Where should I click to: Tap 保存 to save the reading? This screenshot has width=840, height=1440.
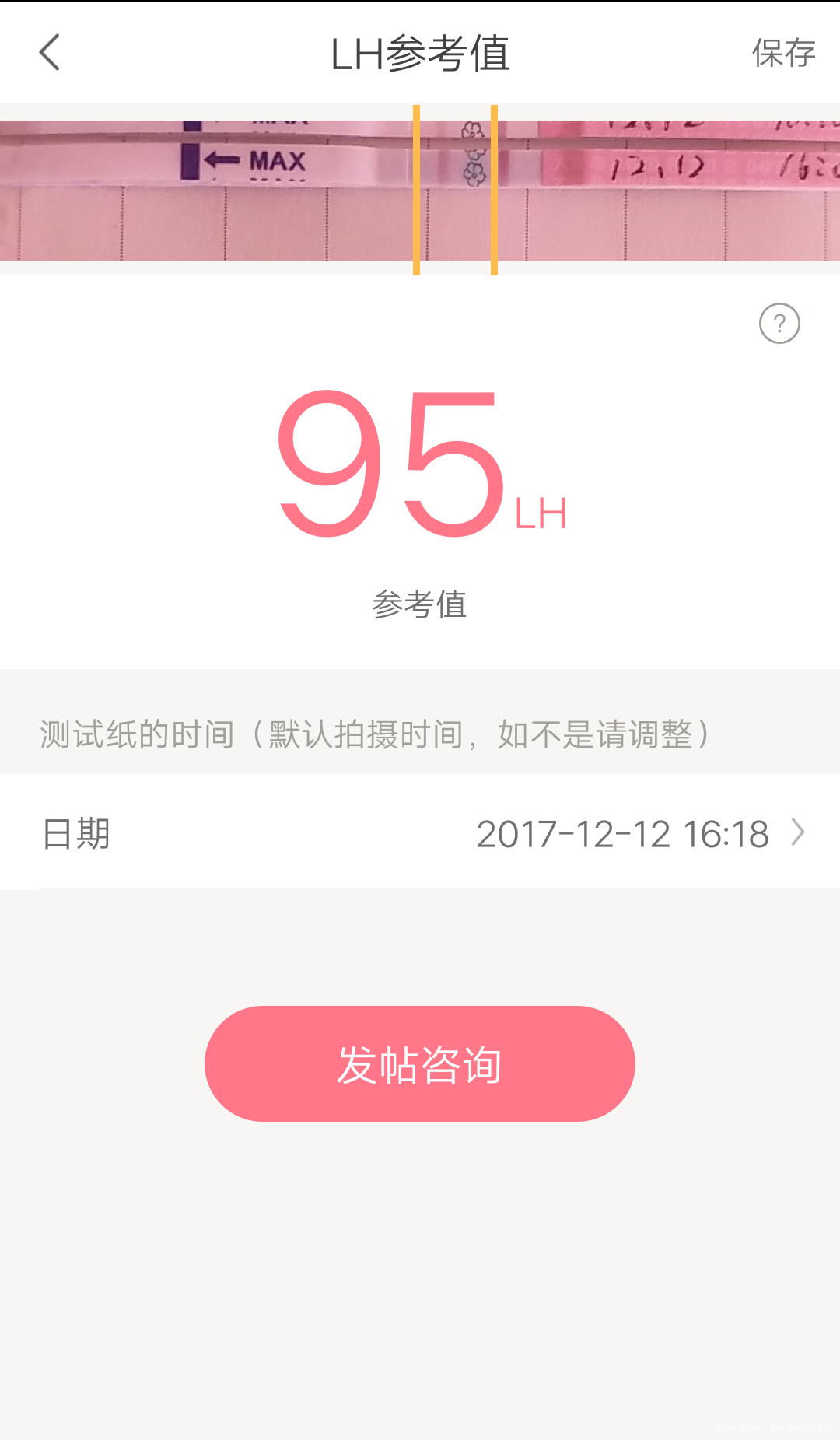784,53
